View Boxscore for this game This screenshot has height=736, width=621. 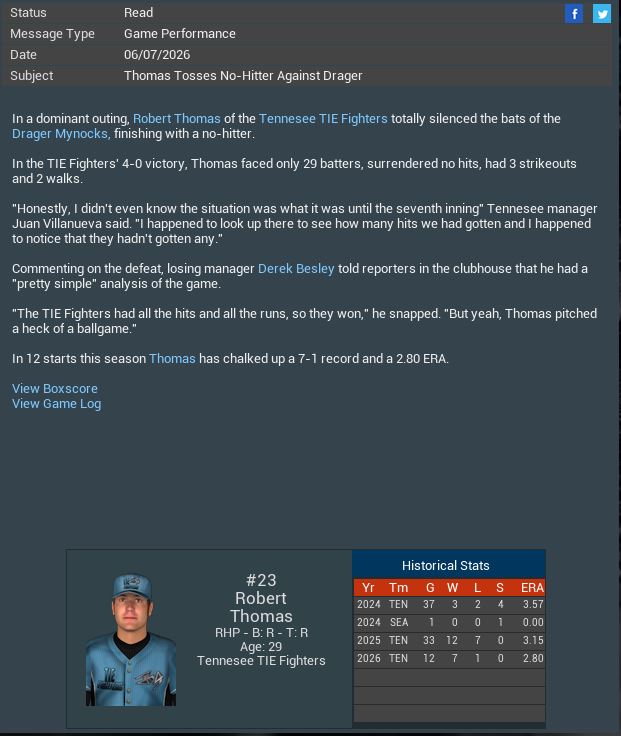pyautogui.click(x=55, y=388)
